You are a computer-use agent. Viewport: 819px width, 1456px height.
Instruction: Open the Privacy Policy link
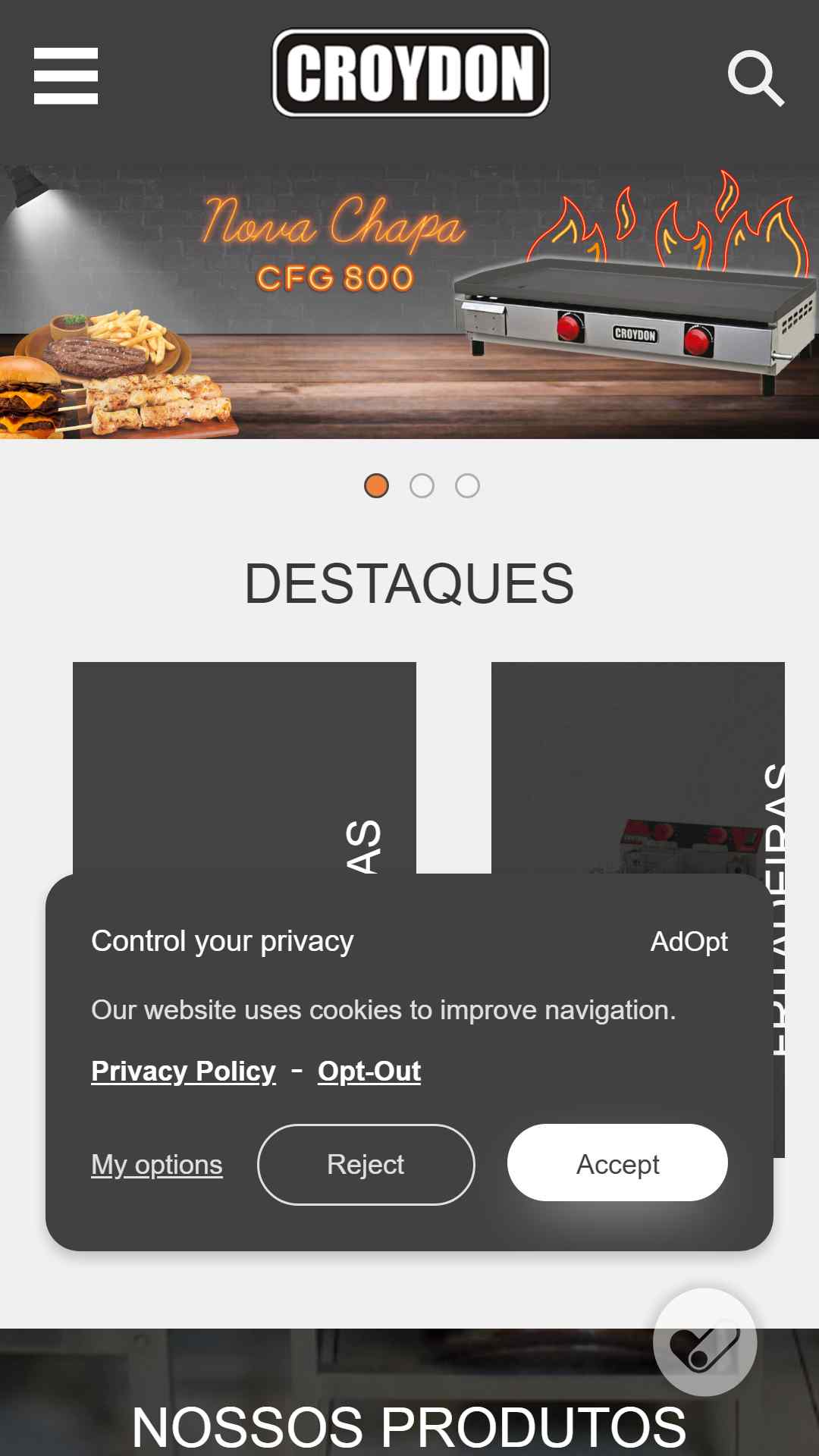[184, 1071]
